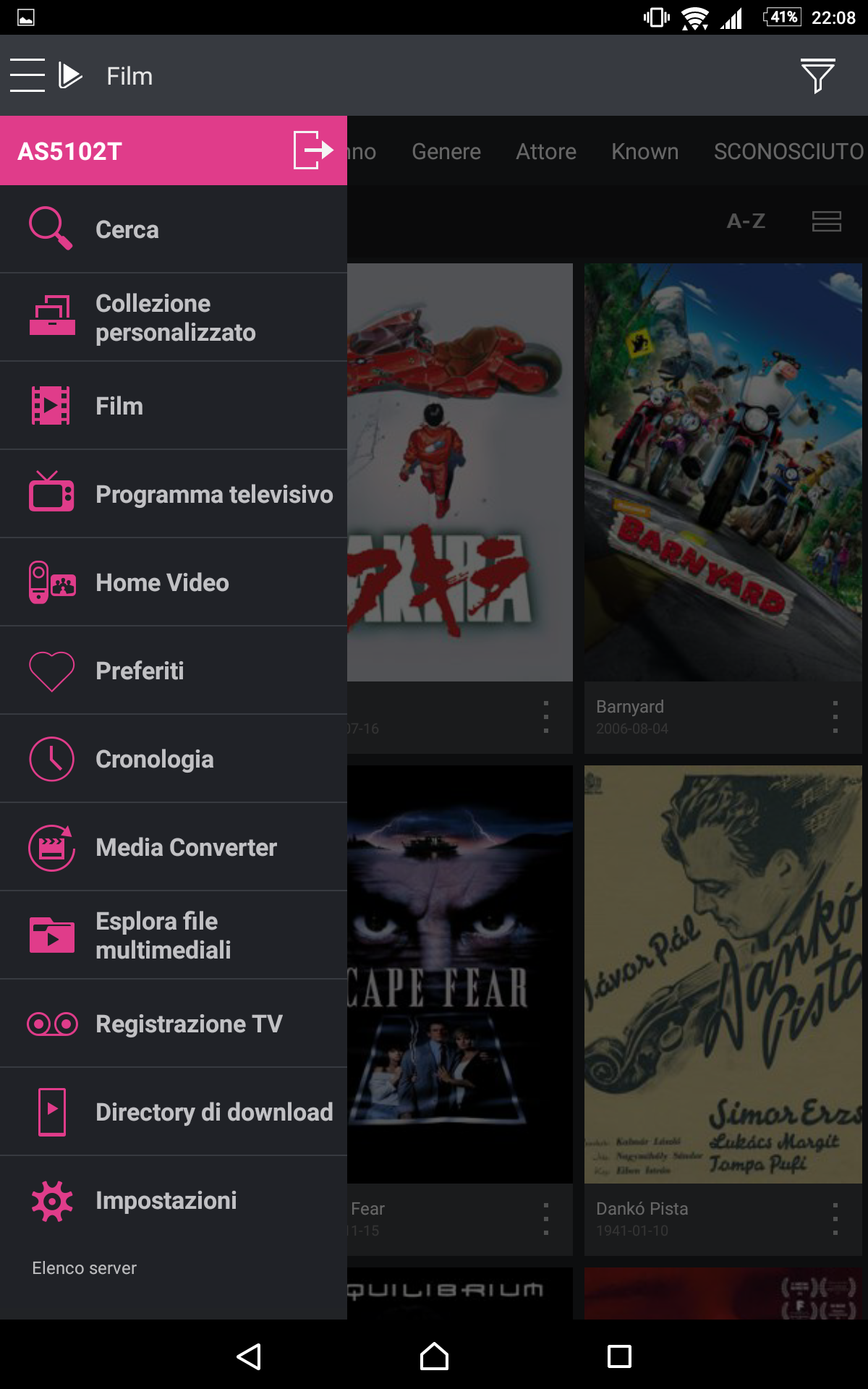Select Home Video
The height and width of the screenshot is (1389, 868).
coord(174,582)
